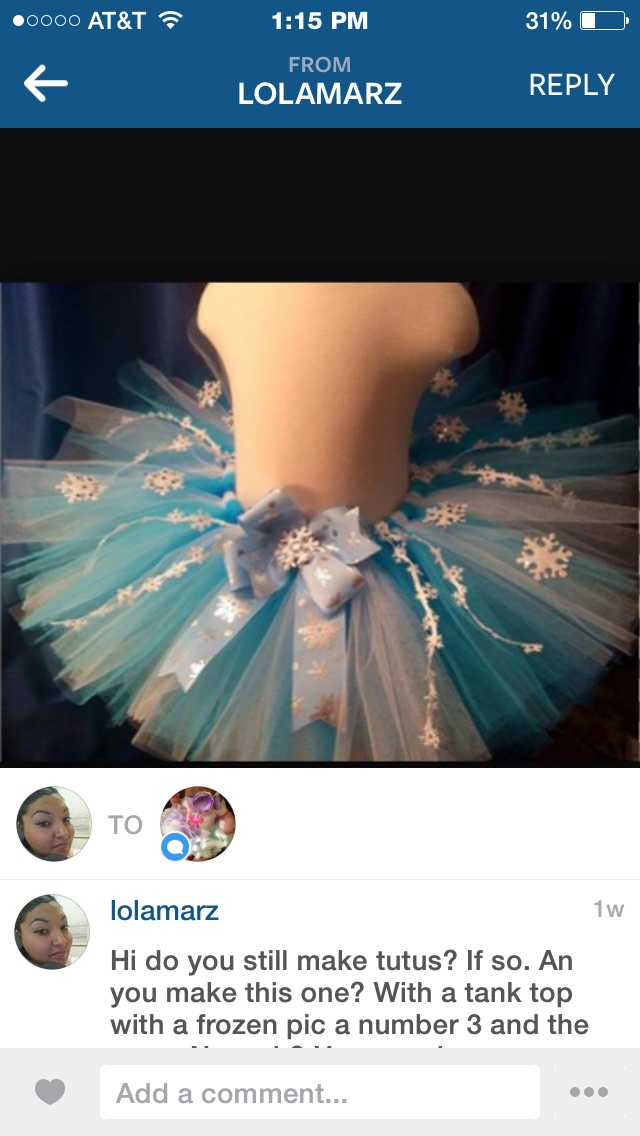Open the tutu photo
The height and width of the screenshot is (1136, 640).
click(x=320, y=523)
